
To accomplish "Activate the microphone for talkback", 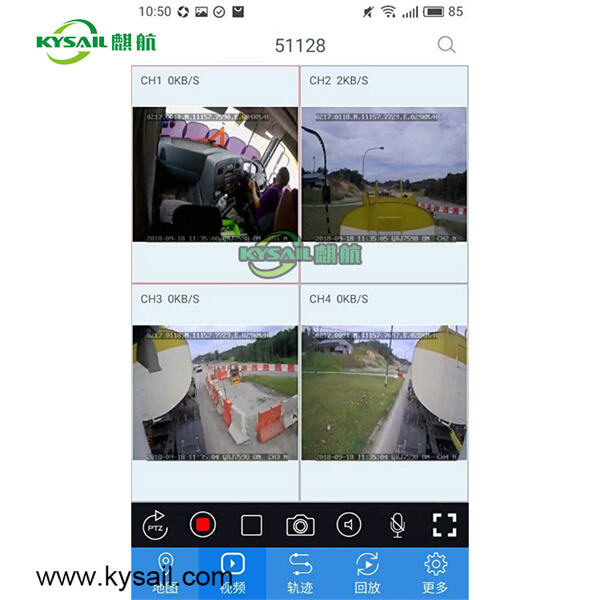I will click(x=397, y=524).
